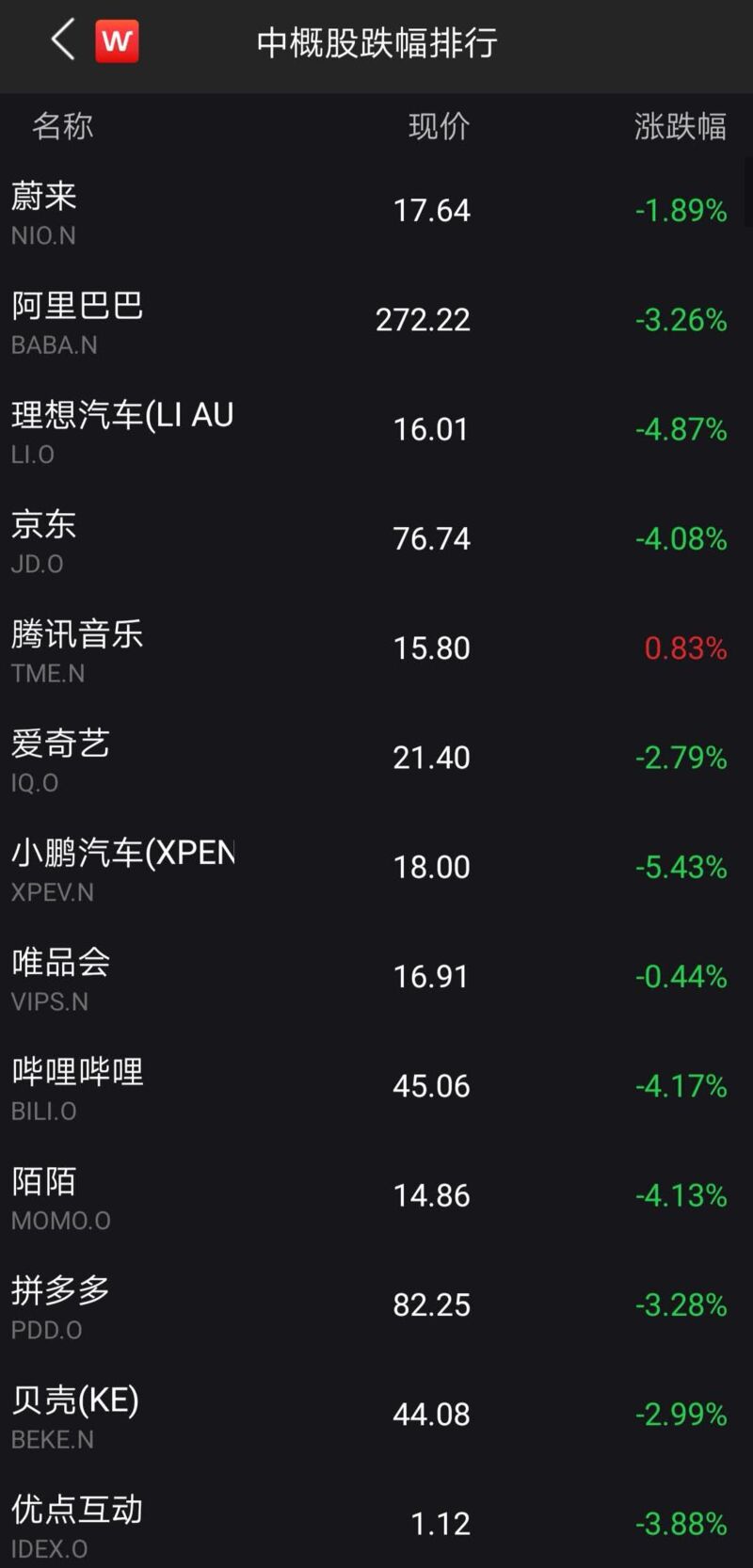Sort the list by 现价
This screenshot has width=753, height=1568.
(x=439, y=126)
